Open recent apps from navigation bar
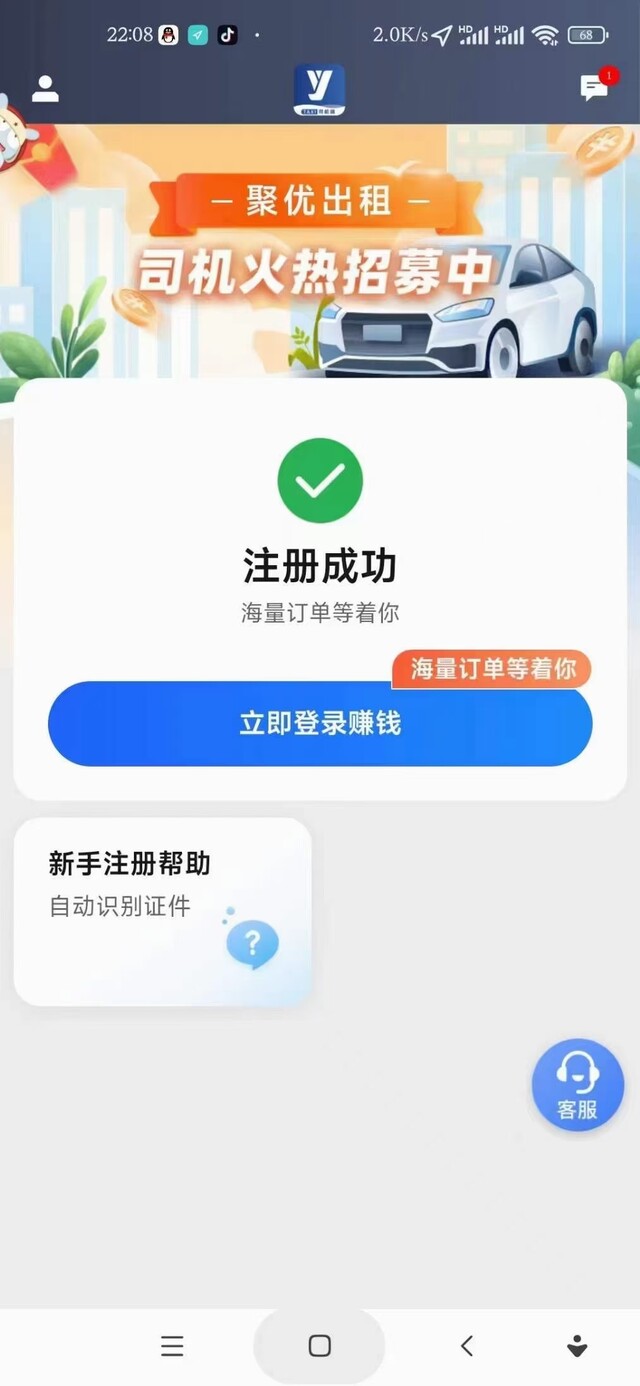The image size is (640, 1386). (x=172, y=1346)
